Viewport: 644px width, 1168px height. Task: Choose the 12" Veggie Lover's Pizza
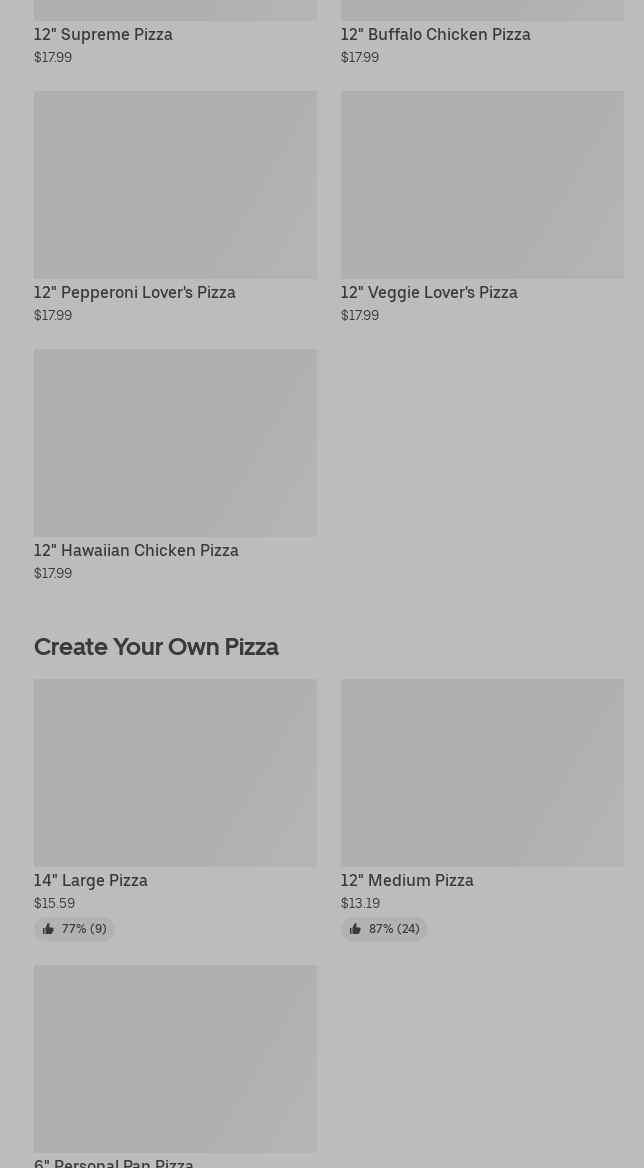(x=481, y=186)
